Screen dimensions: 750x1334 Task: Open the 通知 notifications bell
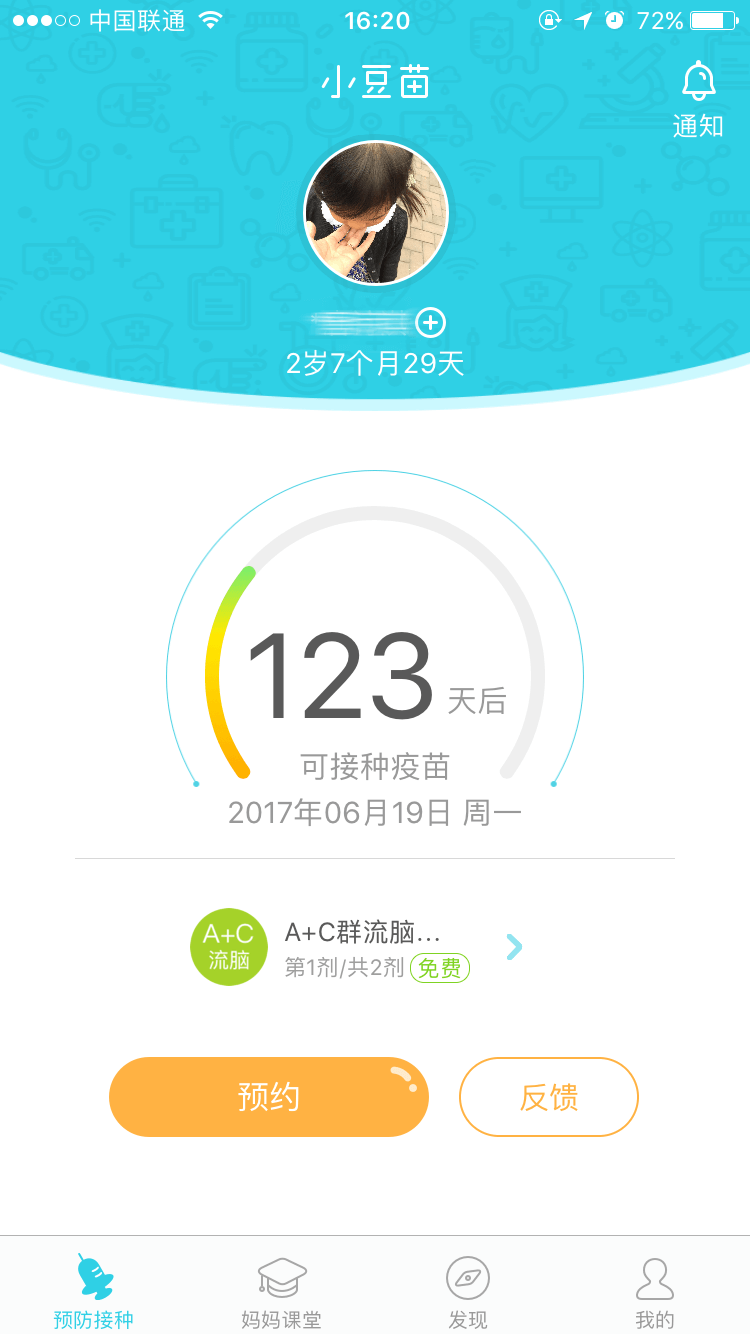pyautogui.click(x=698, y=100)
